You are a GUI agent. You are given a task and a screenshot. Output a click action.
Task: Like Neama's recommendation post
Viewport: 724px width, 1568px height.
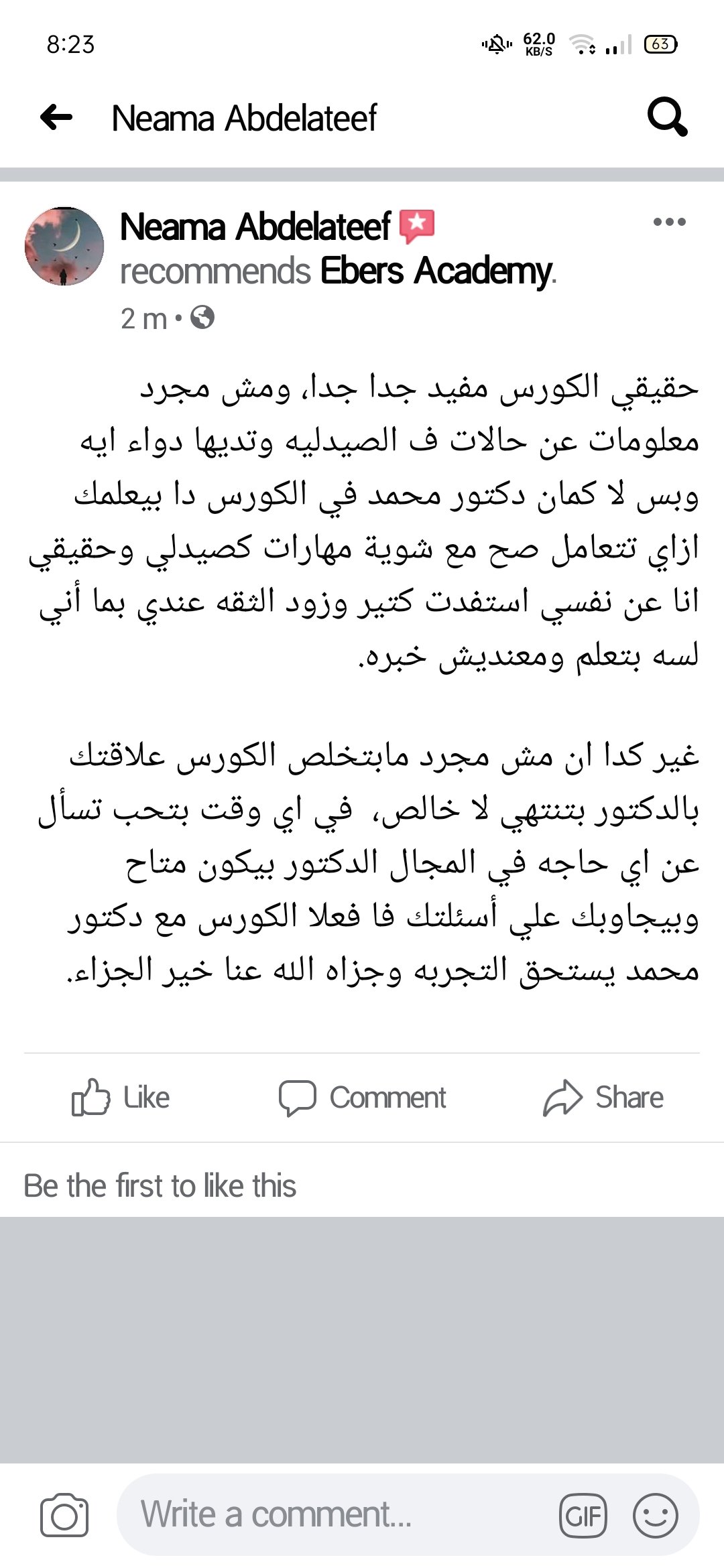point(121,1098)
